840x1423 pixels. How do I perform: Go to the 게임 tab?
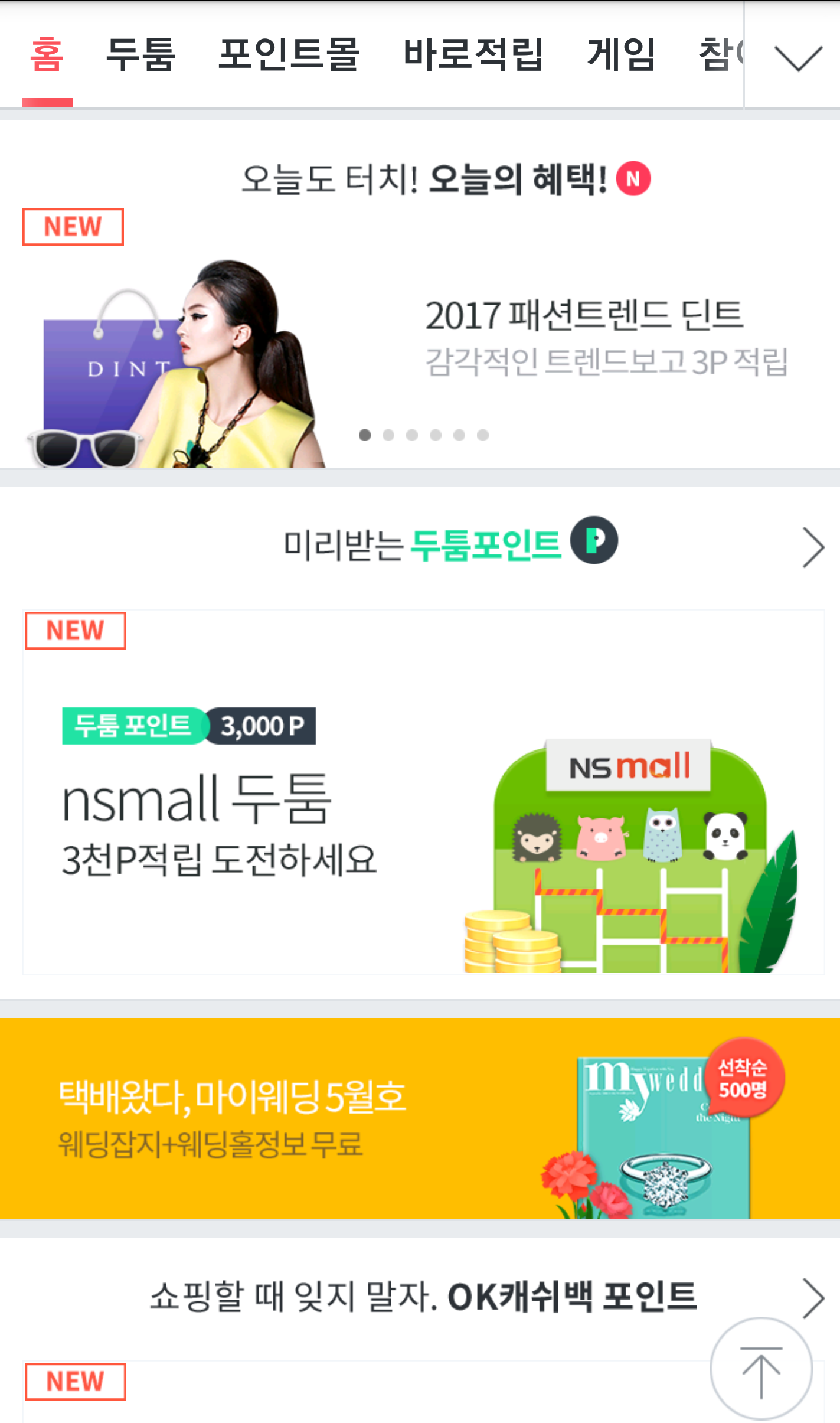pyautogui.click(x=621, y=54)
